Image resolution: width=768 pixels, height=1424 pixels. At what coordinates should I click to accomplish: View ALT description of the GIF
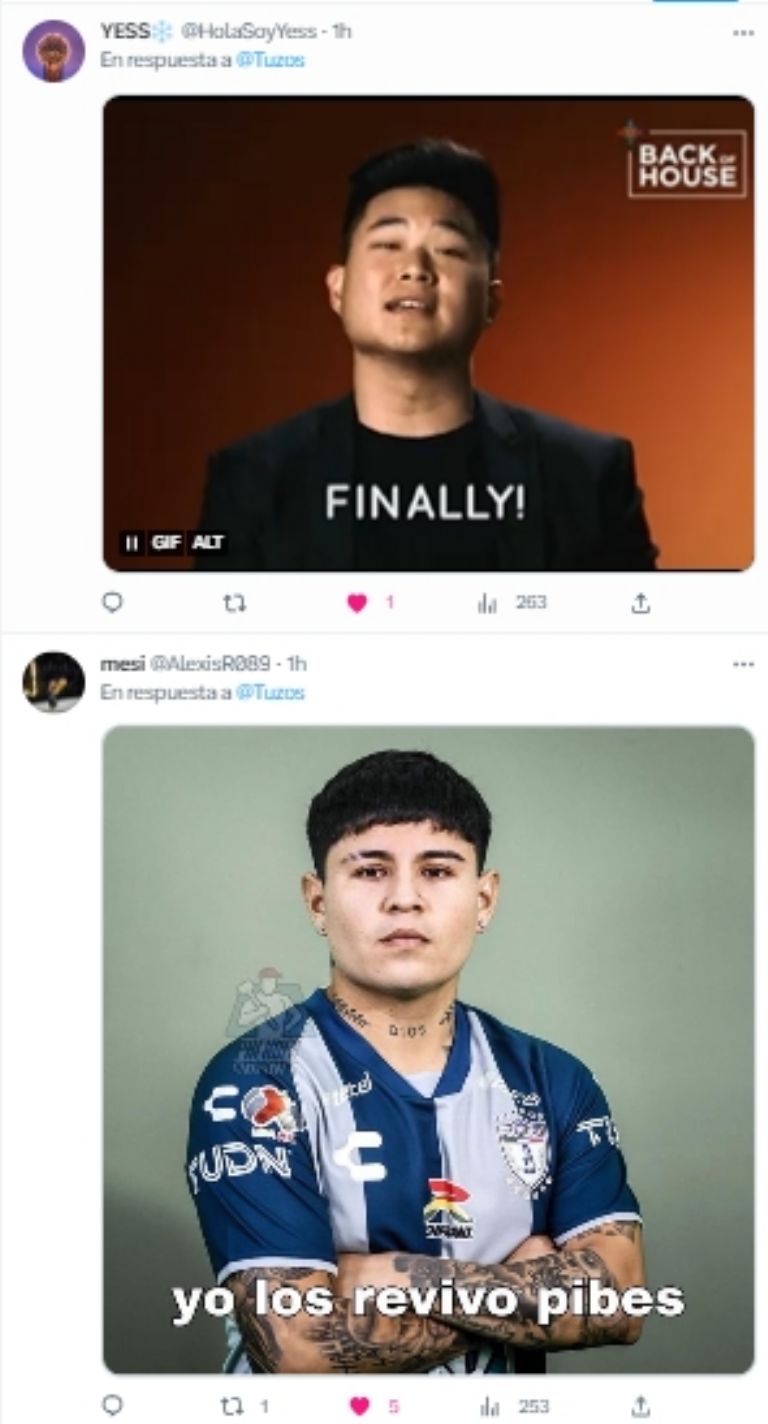(208, 543)
